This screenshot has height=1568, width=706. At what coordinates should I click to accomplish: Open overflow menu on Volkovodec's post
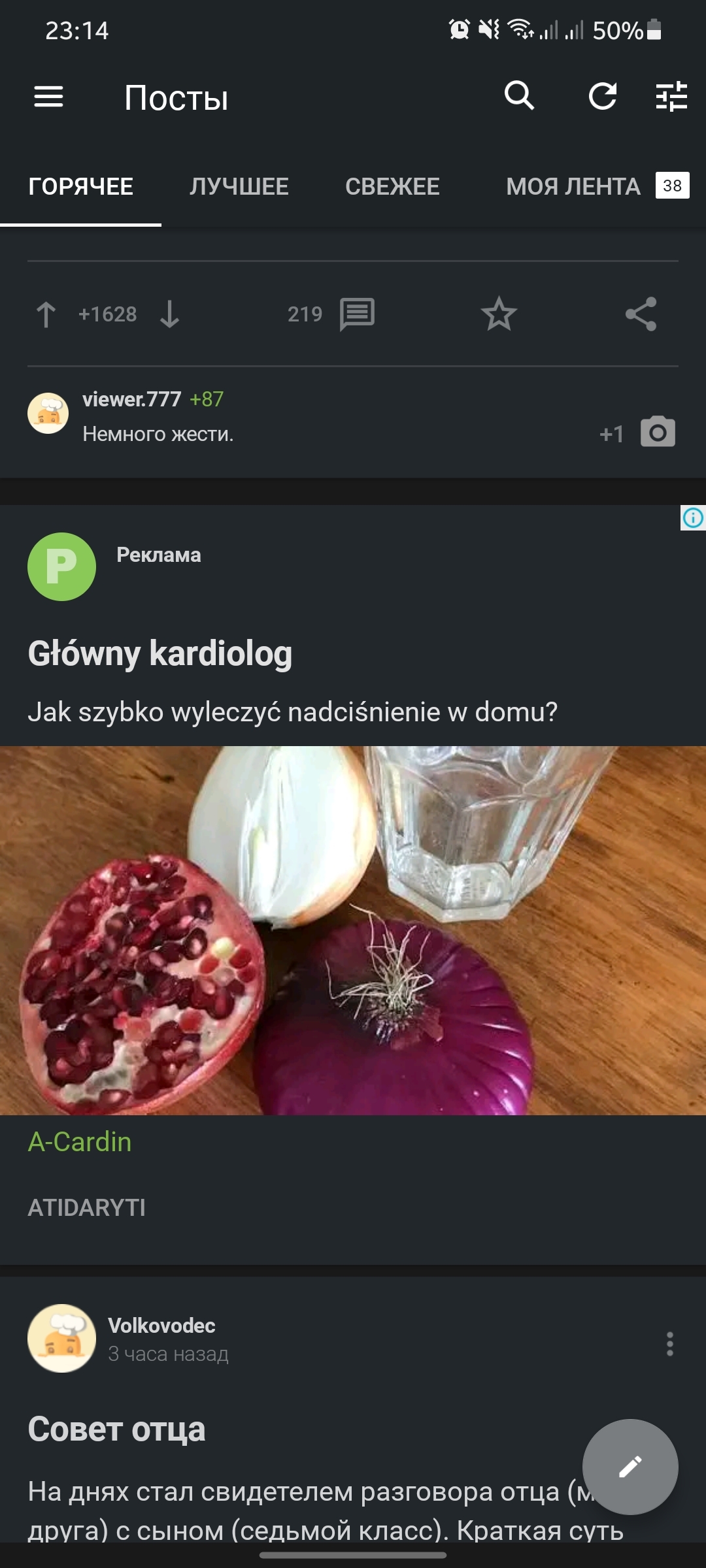pyautogui.click(x=669, y=1344)
